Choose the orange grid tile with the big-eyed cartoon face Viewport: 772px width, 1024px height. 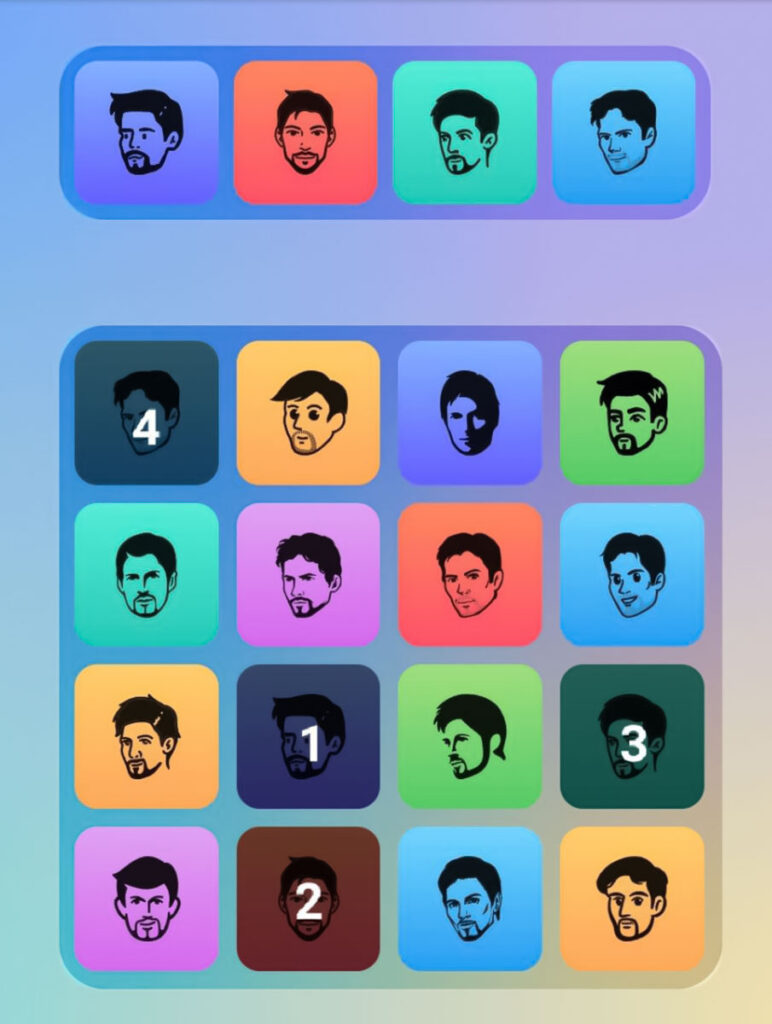coord(308,412)
